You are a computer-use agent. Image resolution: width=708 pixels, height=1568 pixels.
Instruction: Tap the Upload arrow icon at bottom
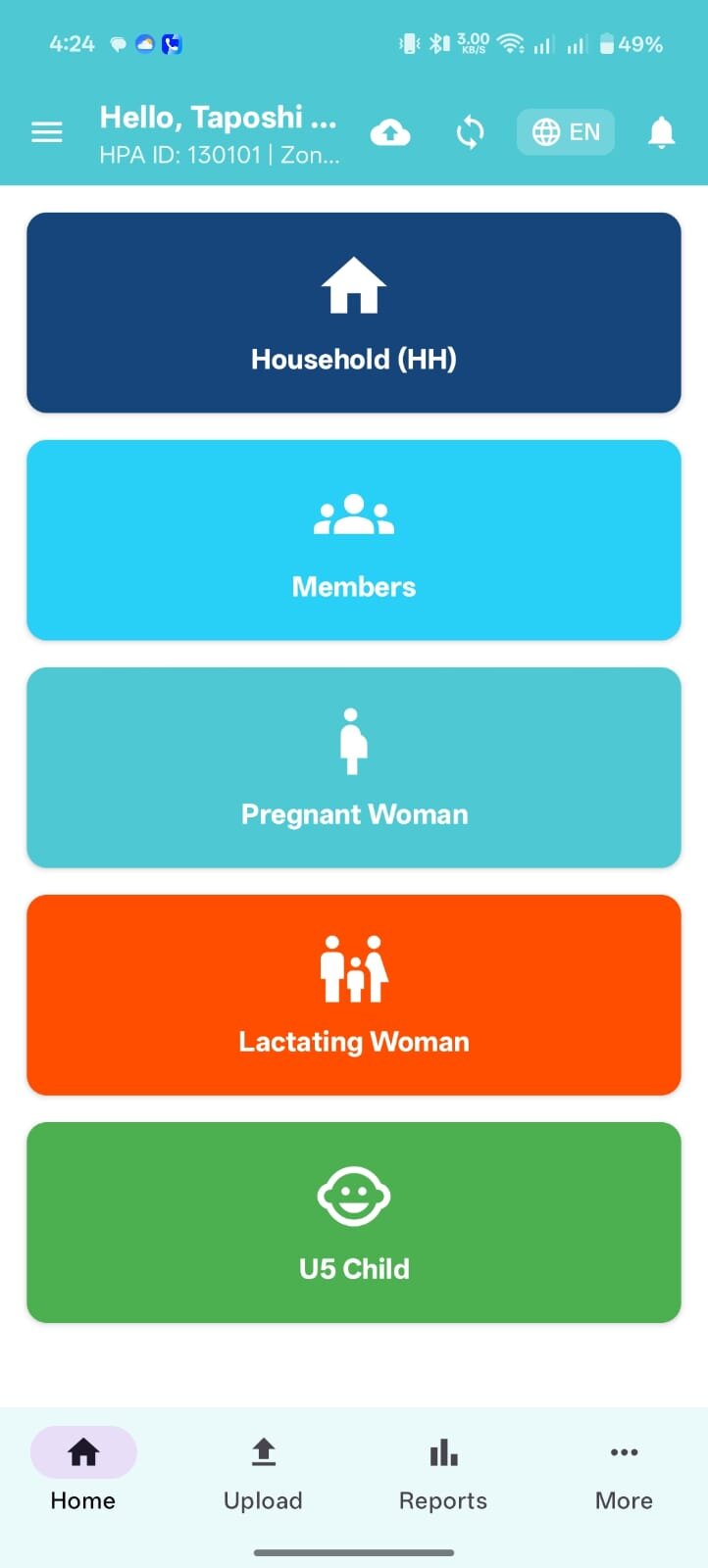pos(263,1451)
